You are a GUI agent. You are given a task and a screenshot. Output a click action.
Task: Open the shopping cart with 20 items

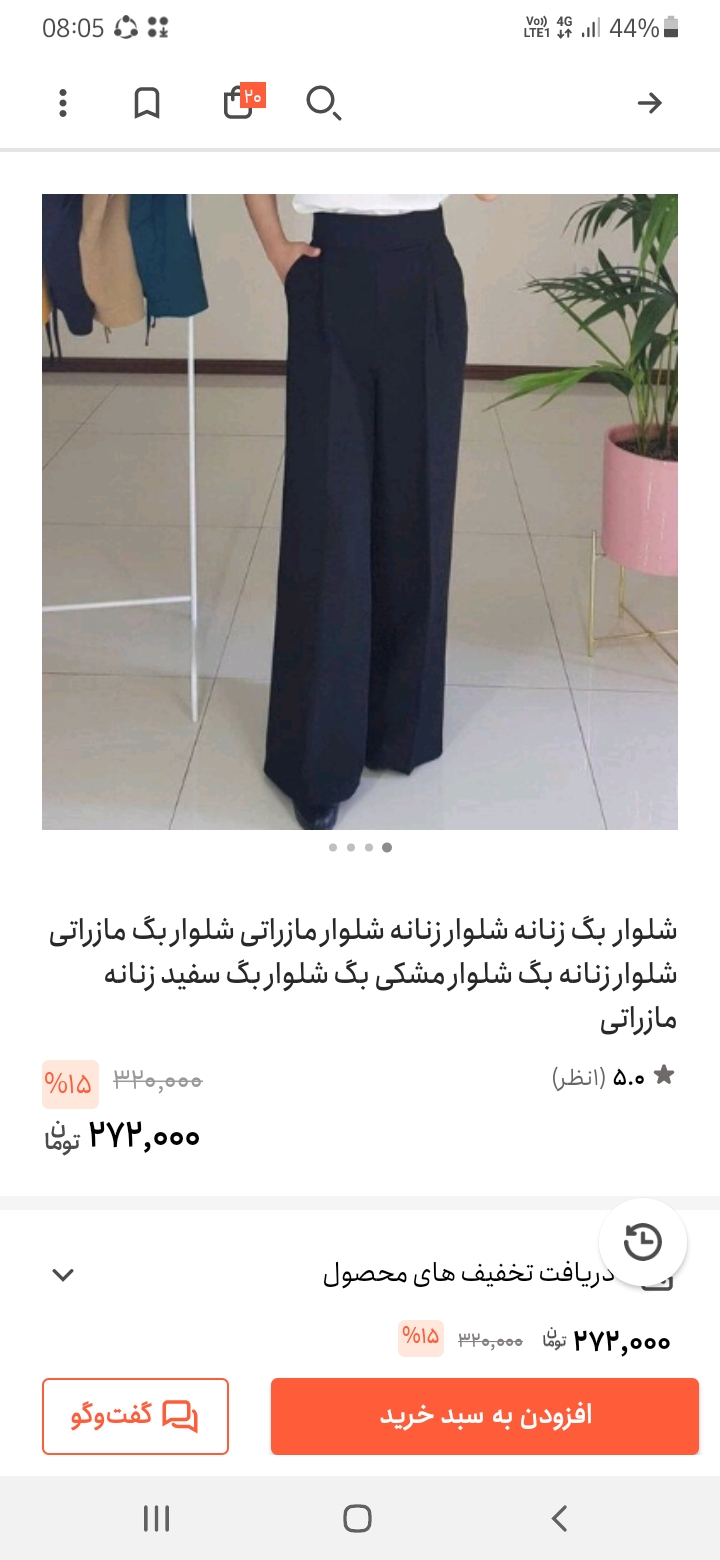tap(240, 102)
